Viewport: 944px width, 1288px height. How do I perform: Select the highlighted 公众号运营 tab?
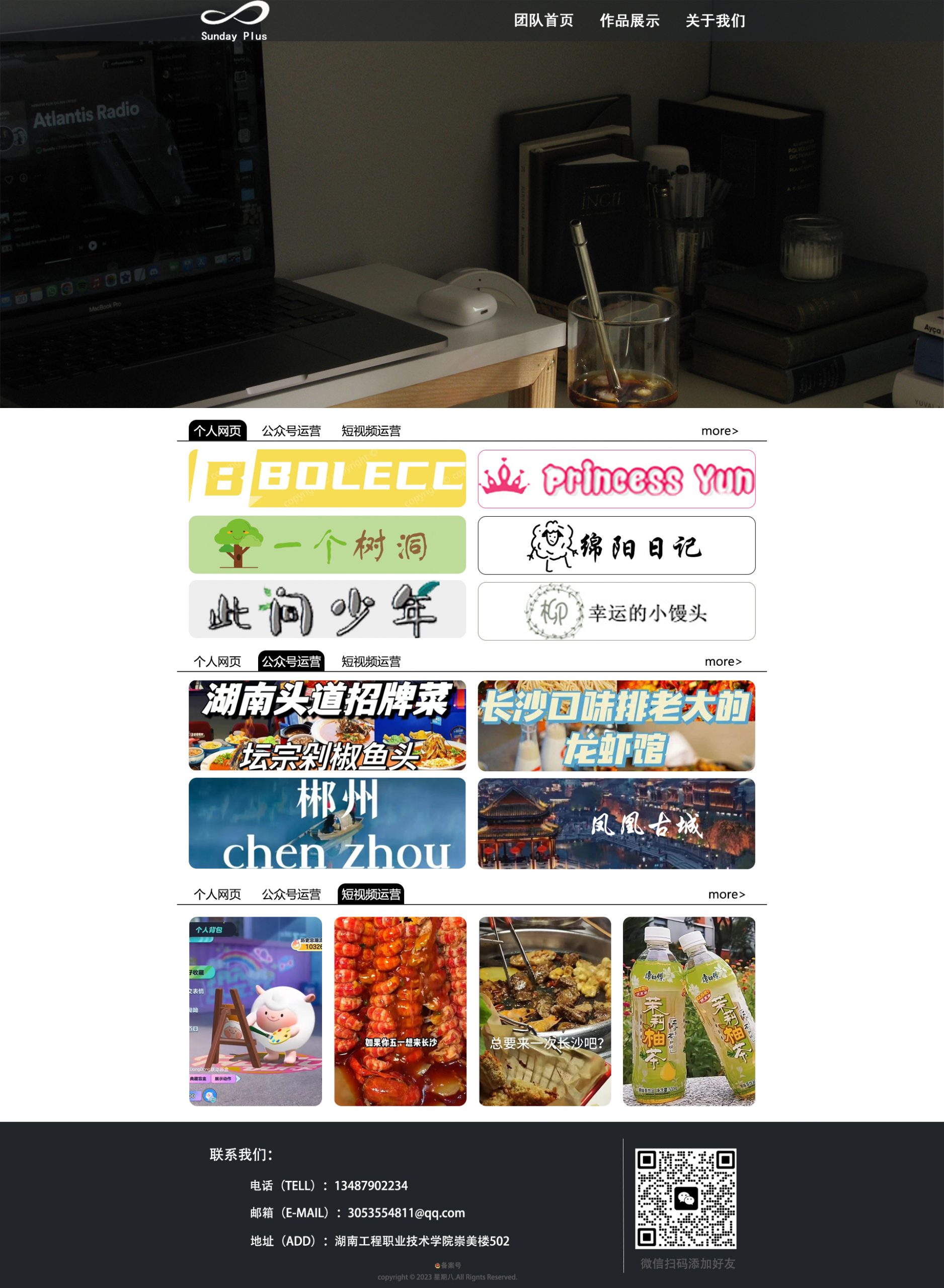(291, 662)
